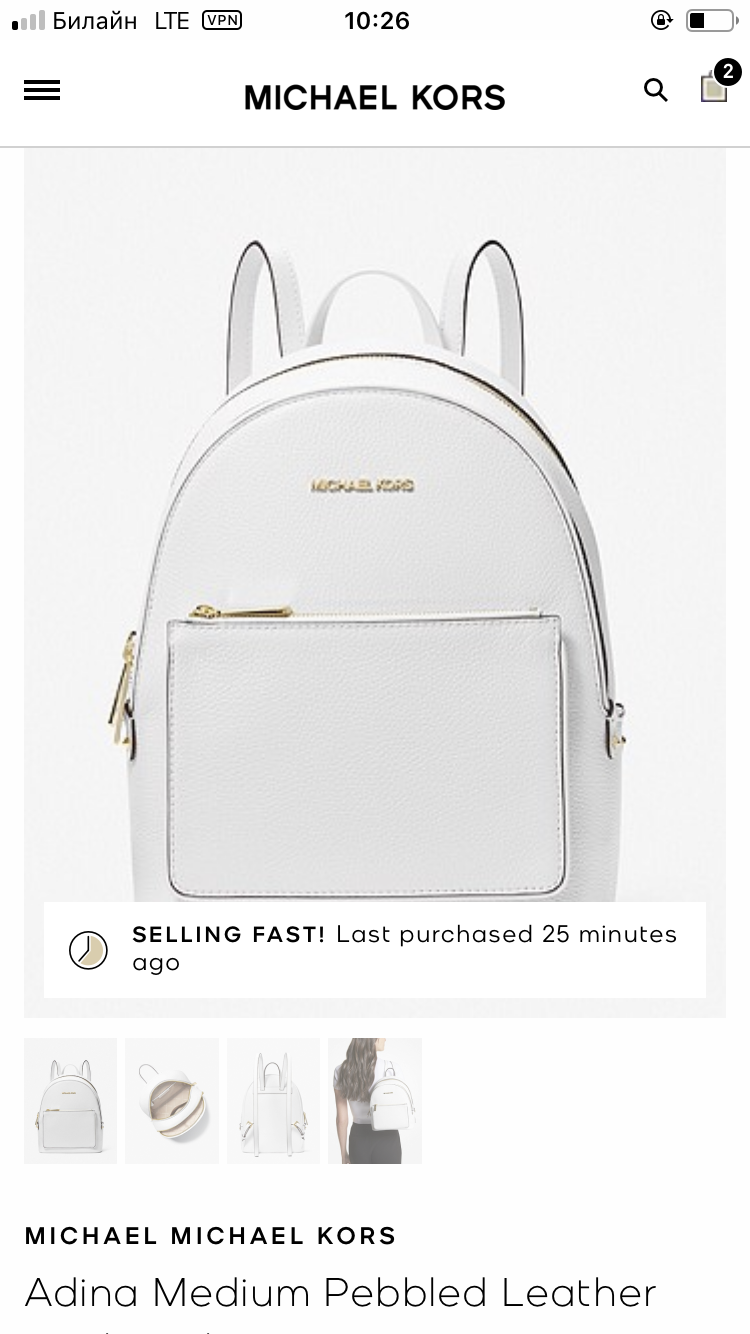View the backpack rear view thumbnail
This screenshot has width=750, height=1334.
click(273, 1101)
